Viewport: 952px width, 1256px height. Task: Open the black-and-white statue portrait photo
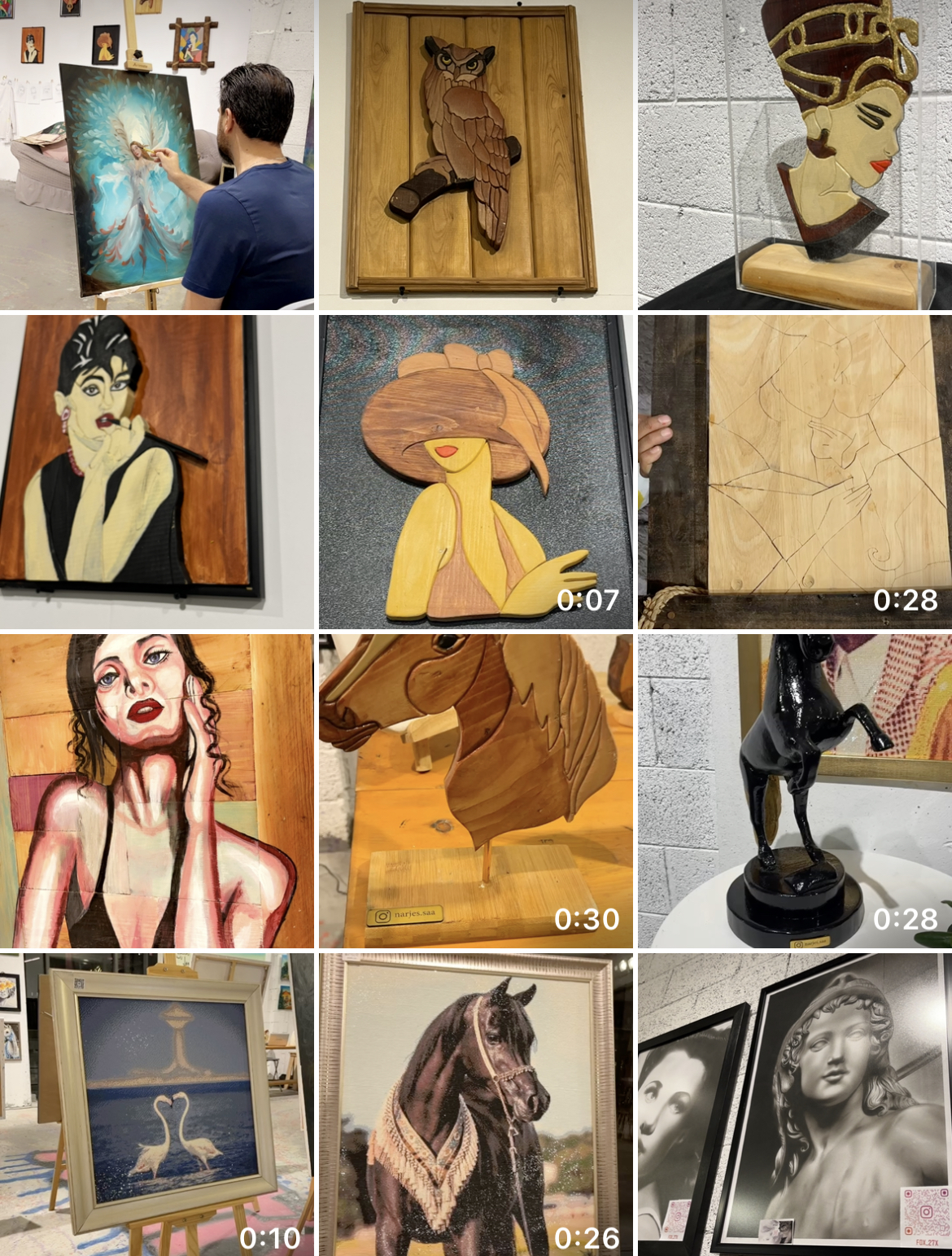[795, 1105]
